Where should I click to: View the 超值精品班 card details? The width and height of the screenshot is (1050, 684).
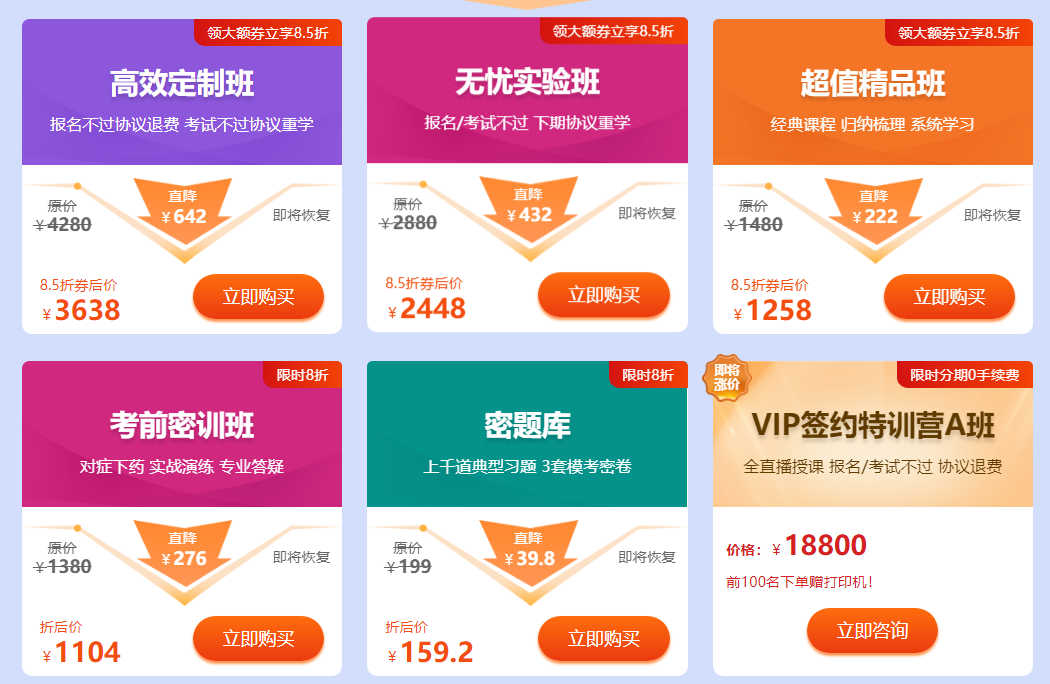click(872, 84)
